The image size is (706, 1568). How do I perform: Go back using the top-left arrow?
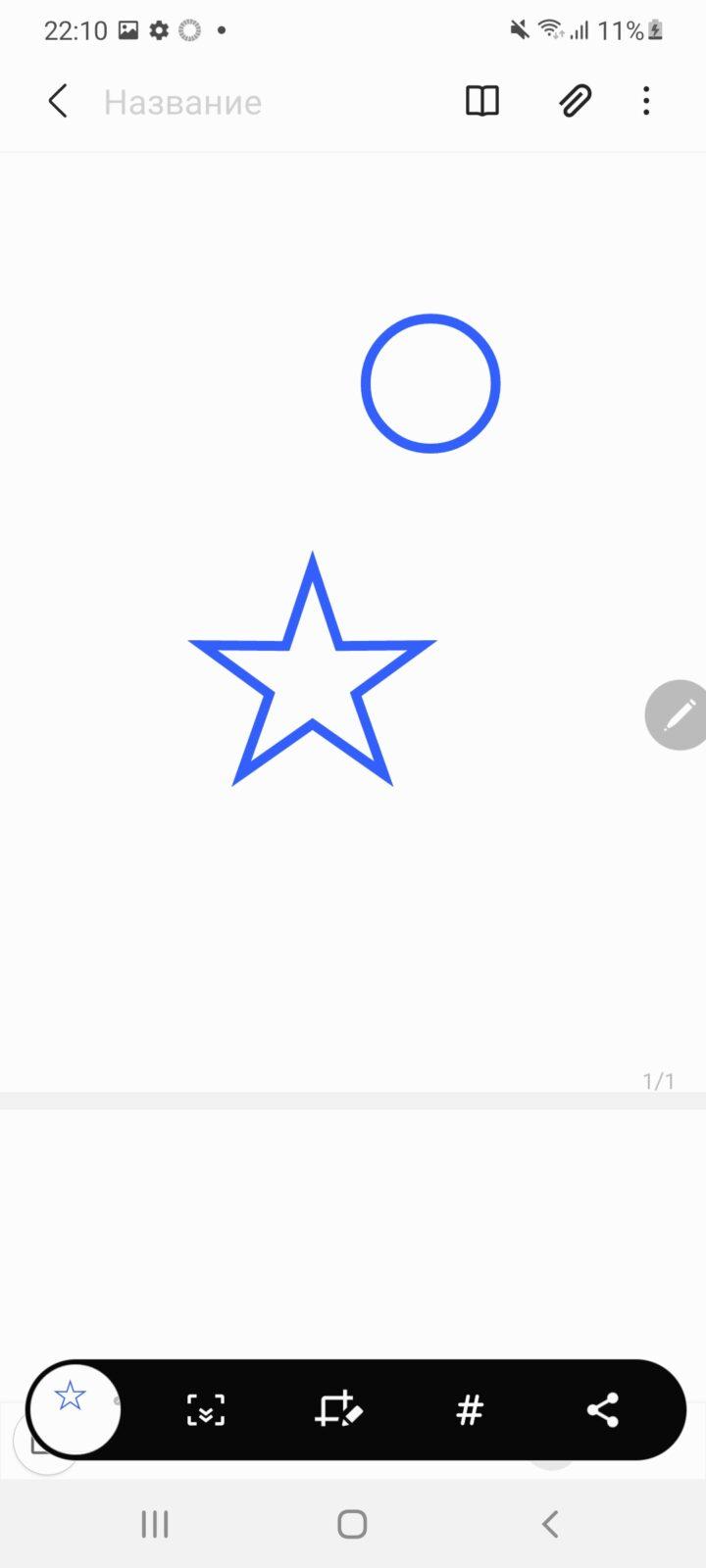pyautogui.click(x=58, y=101)
